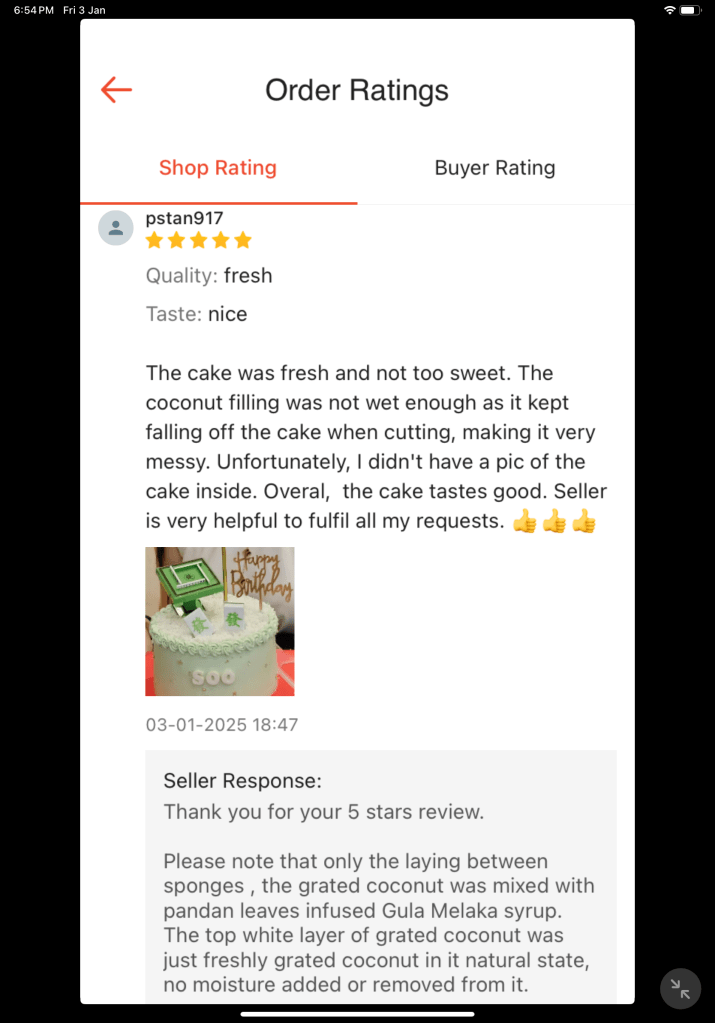Select the Shop Rating tab
This screenshot has width=715, height=1023.
pos(218,168)
